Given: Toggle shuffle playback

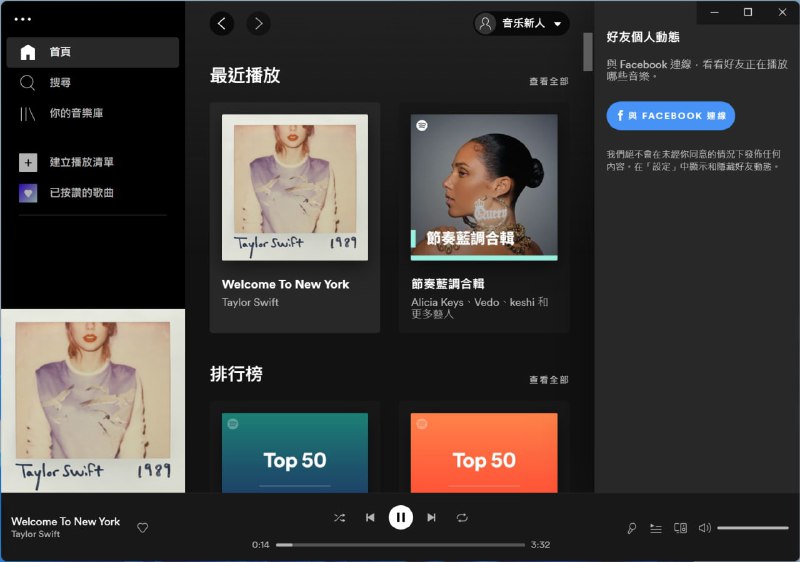Looking at the screenshot, I should pos(340,517).
